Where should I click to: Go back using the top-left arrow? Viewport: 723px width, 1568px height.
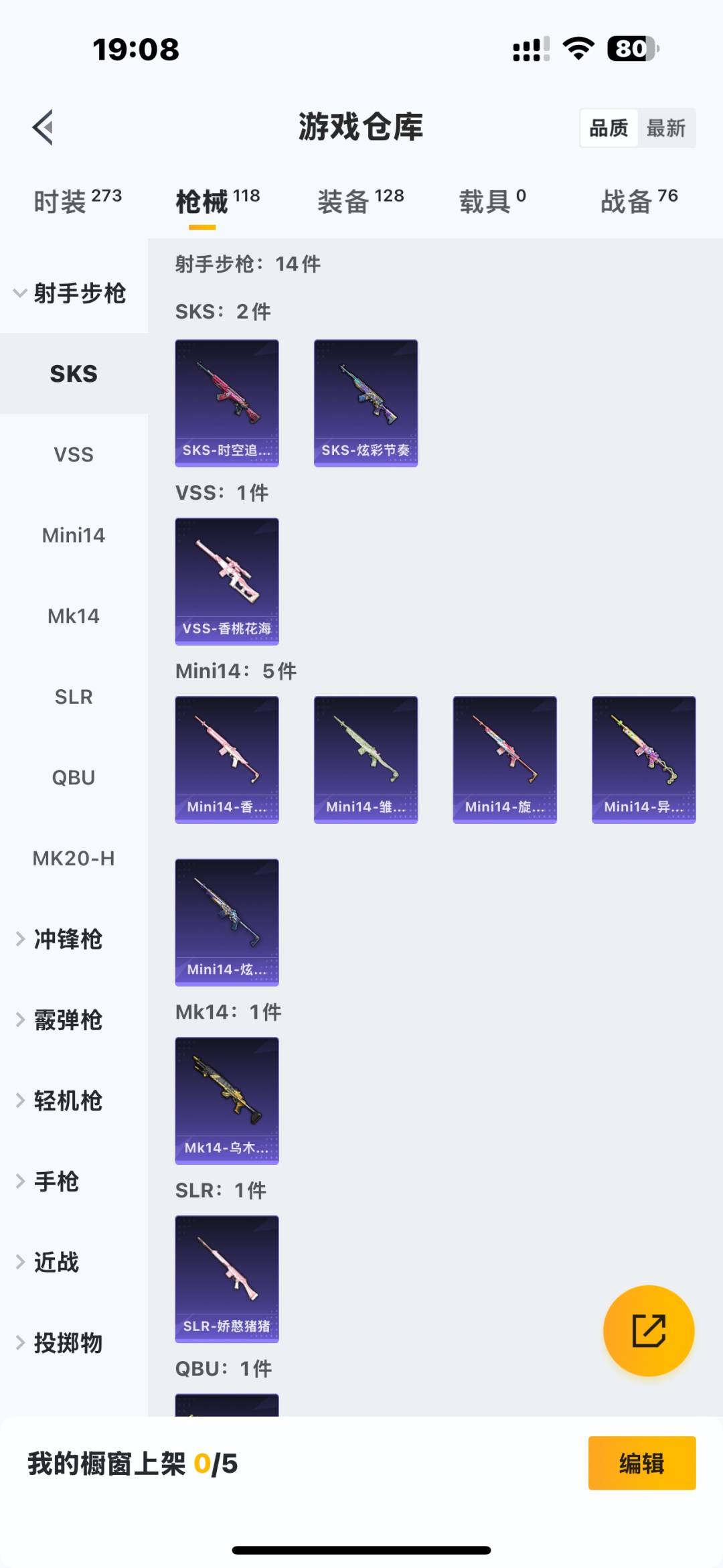click(44, 127)
